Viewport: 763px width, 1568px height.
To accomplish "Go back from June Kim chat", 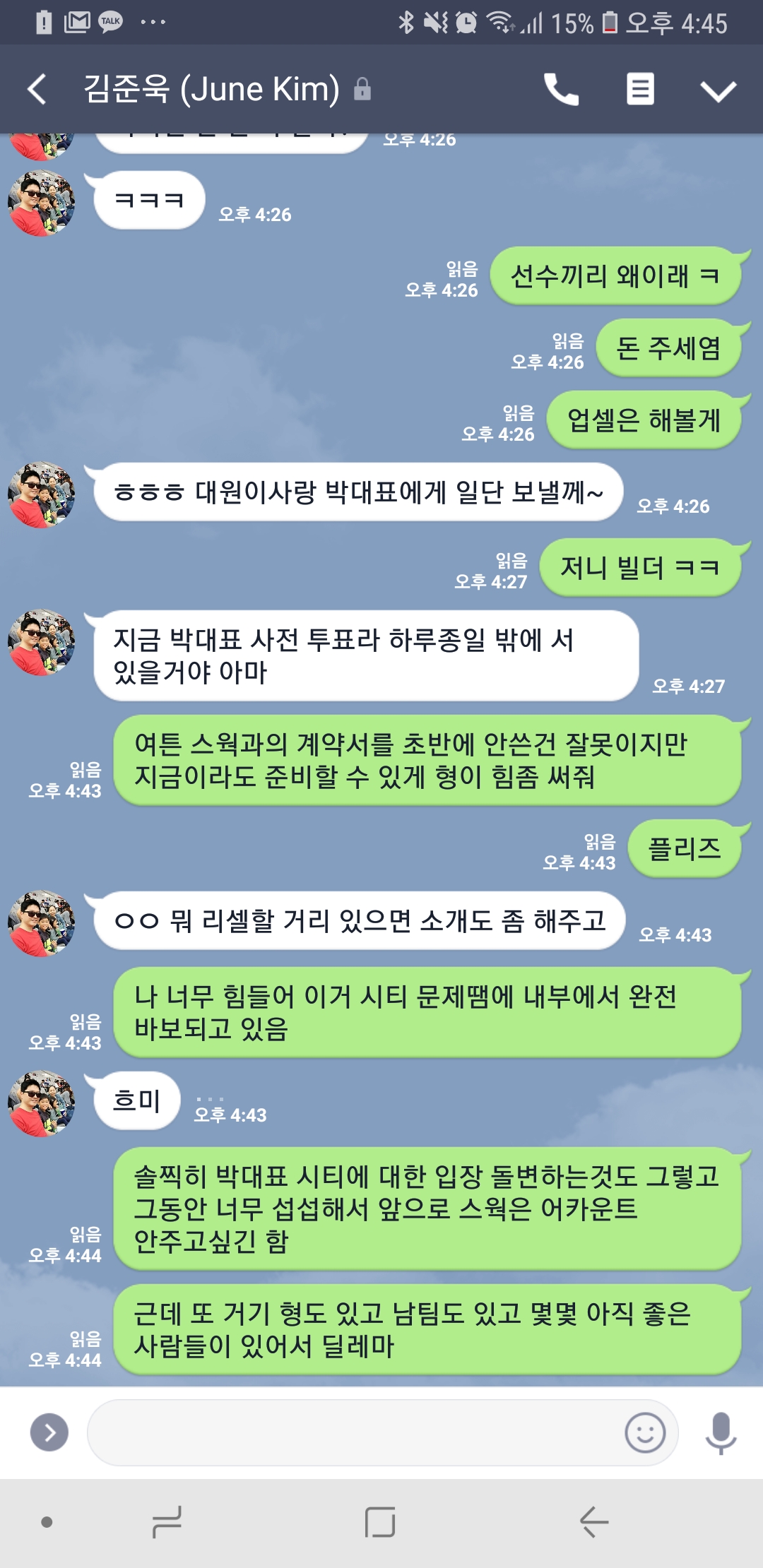I will [x=37, y=90].
